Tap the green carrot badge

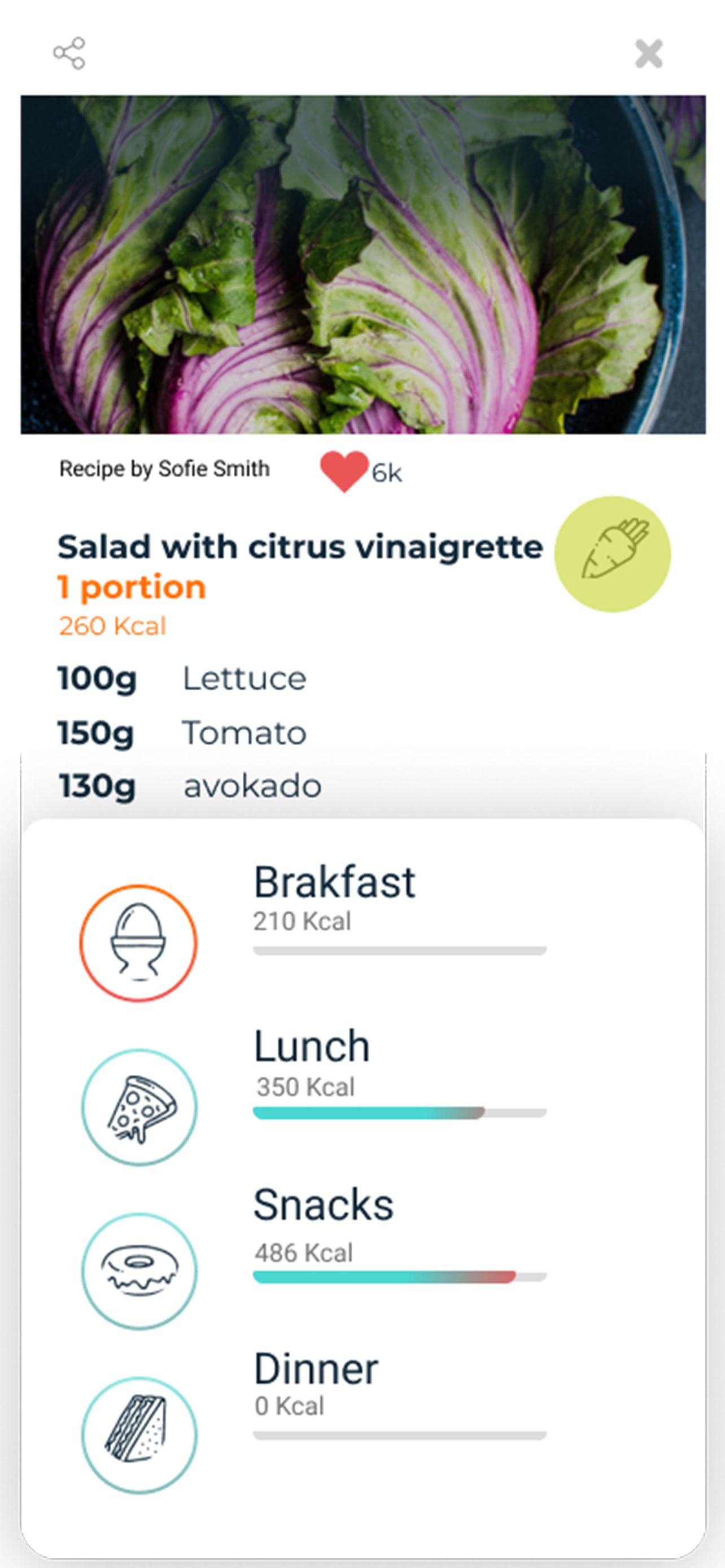613,554
